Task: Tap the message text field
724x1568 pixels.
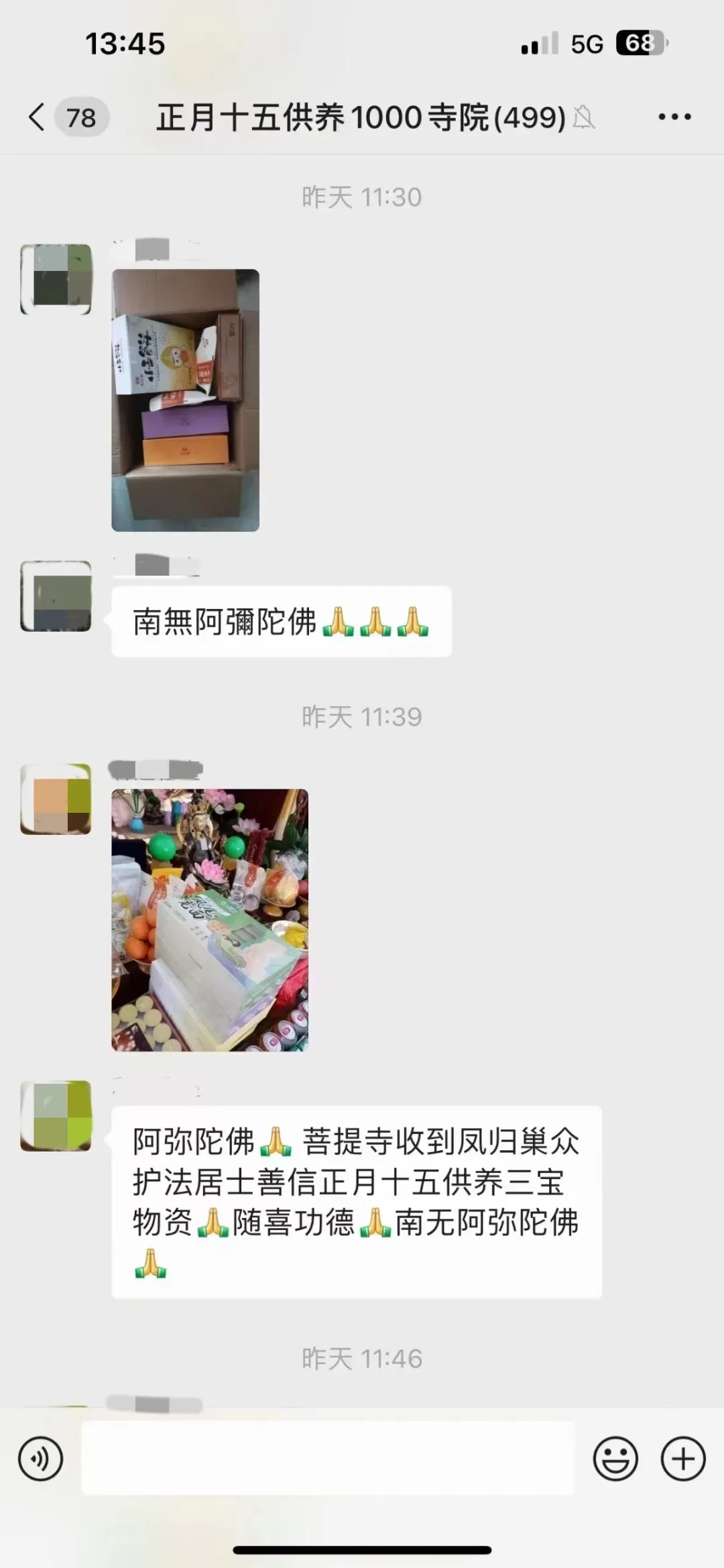Action: [327, 1459]
